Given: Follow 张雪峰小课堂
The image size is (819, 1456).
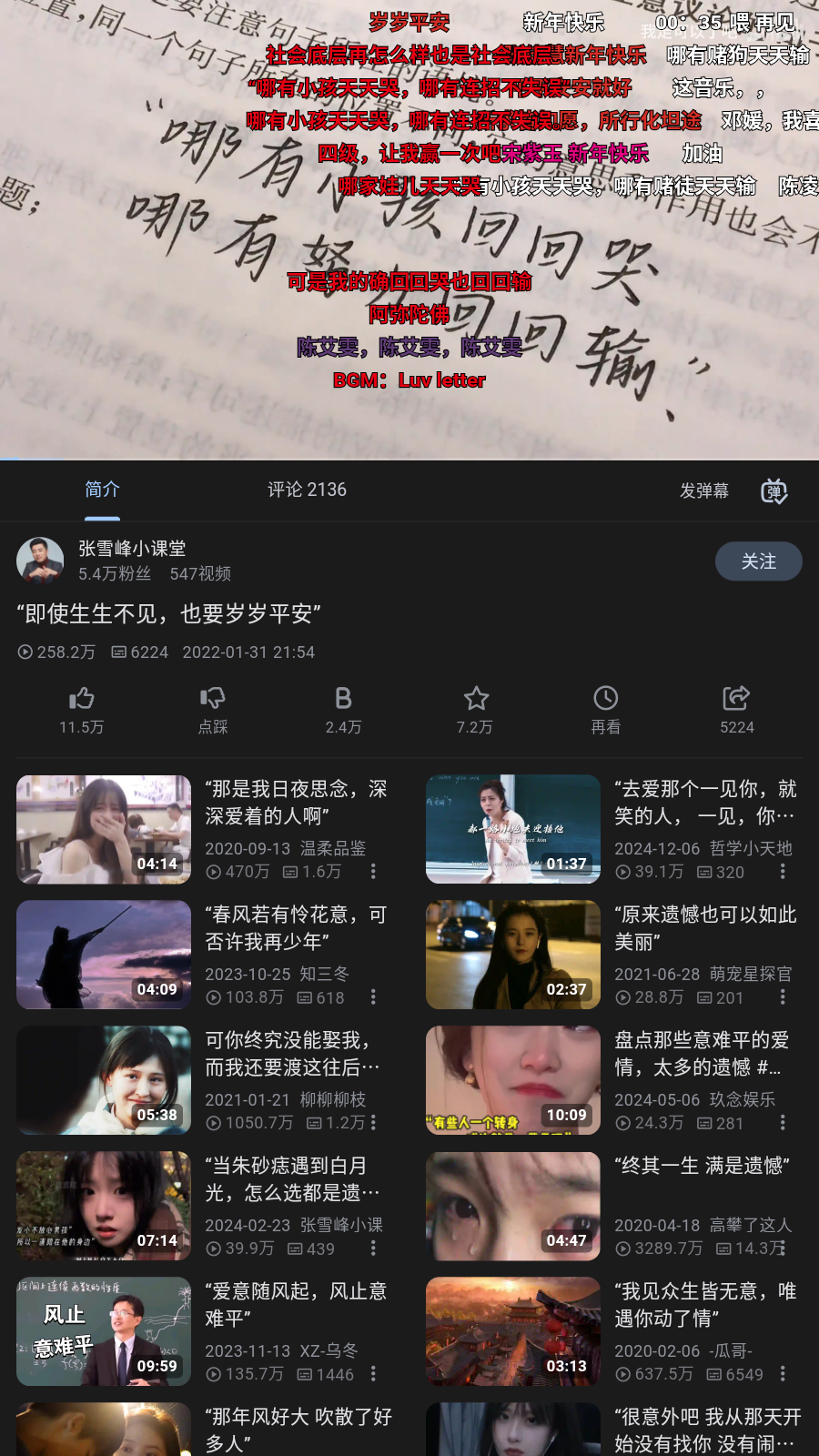Looking at the screenshot, I should (x=758, y=561).
